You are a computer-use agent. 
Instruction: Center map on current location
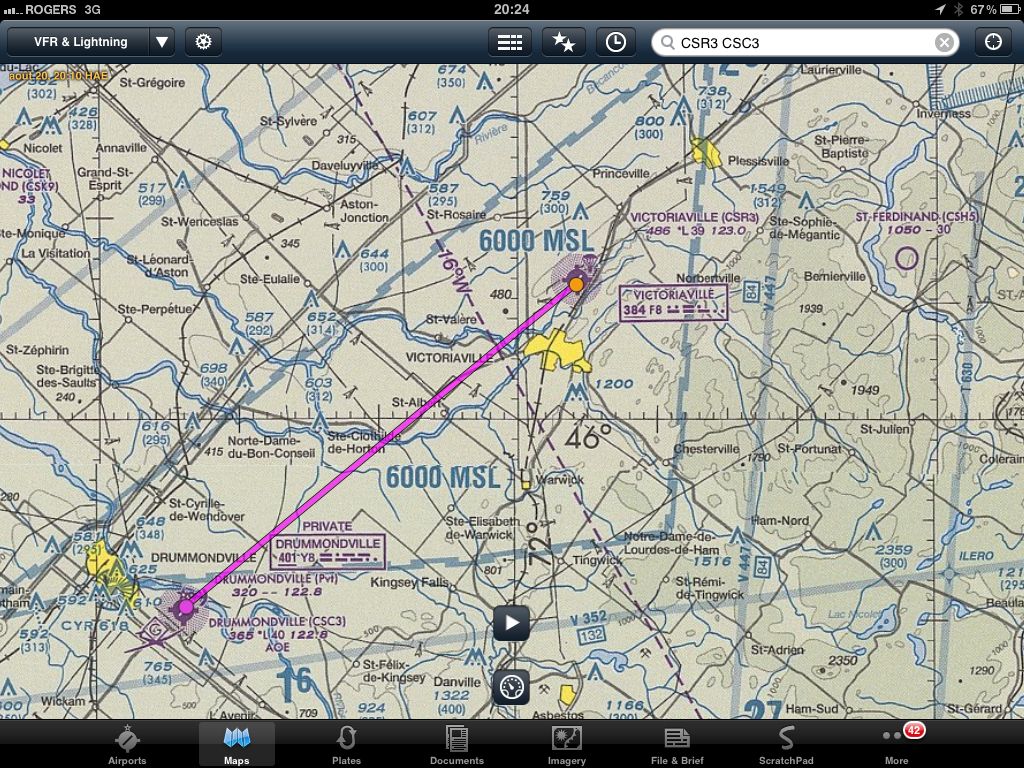[993, 42]
